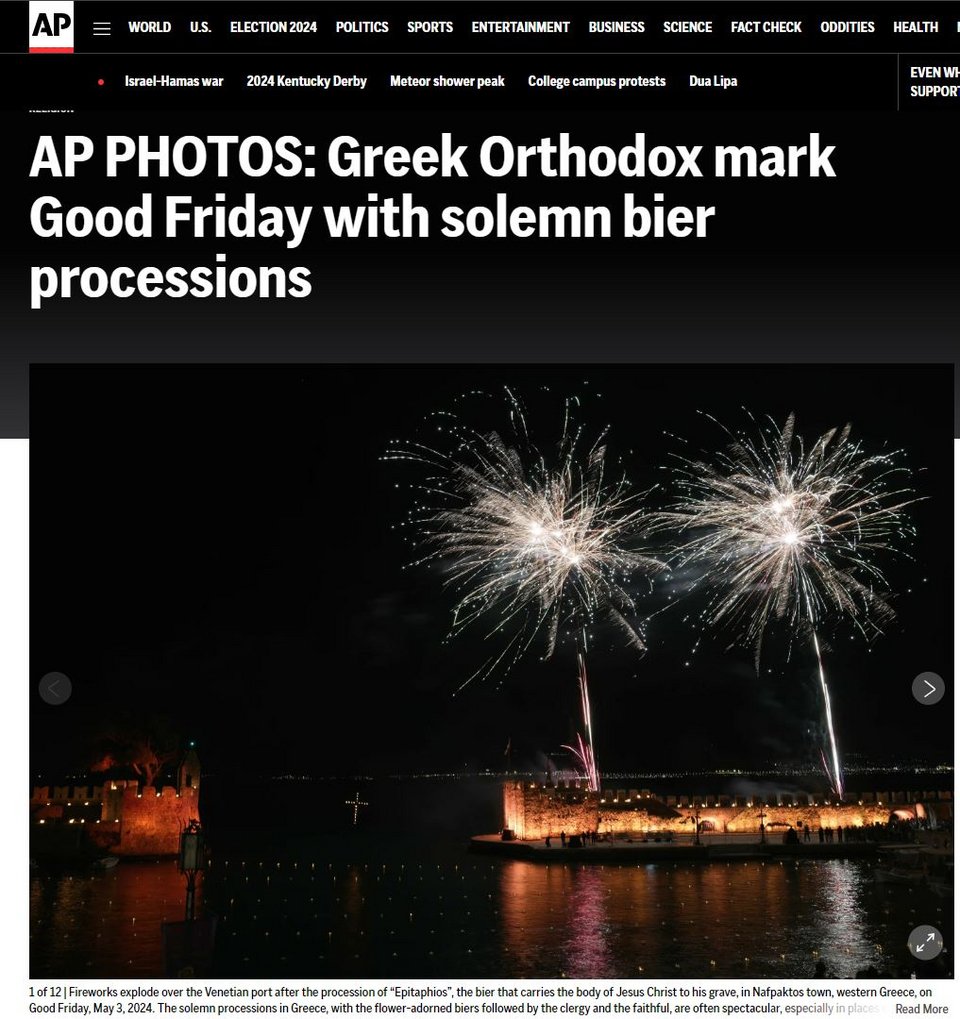This screenshot has height=1019, width=960.
Task: Go to the AP home logo
Action: pos(51,26)
